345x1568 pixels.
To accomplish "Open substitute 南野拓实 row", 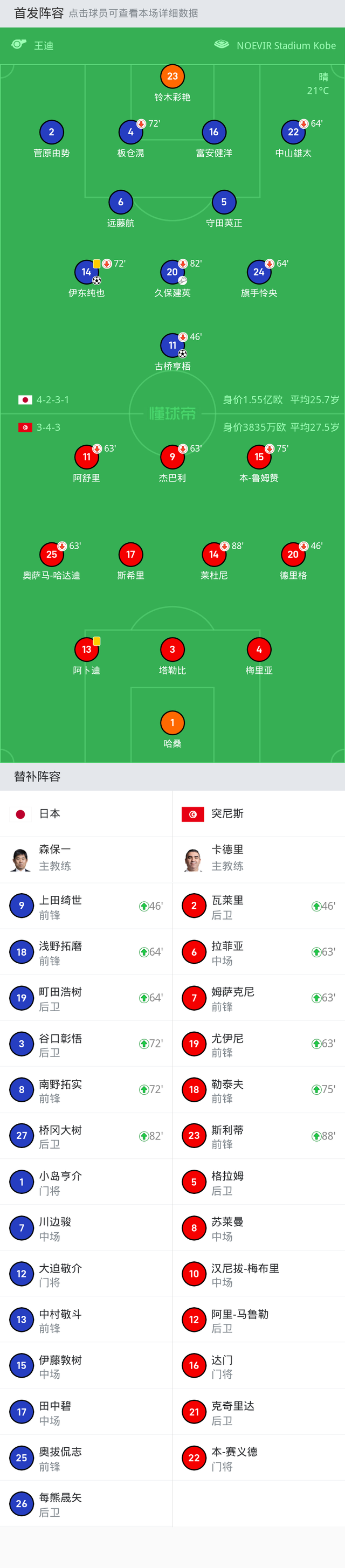I will (x=86, y=1089).
